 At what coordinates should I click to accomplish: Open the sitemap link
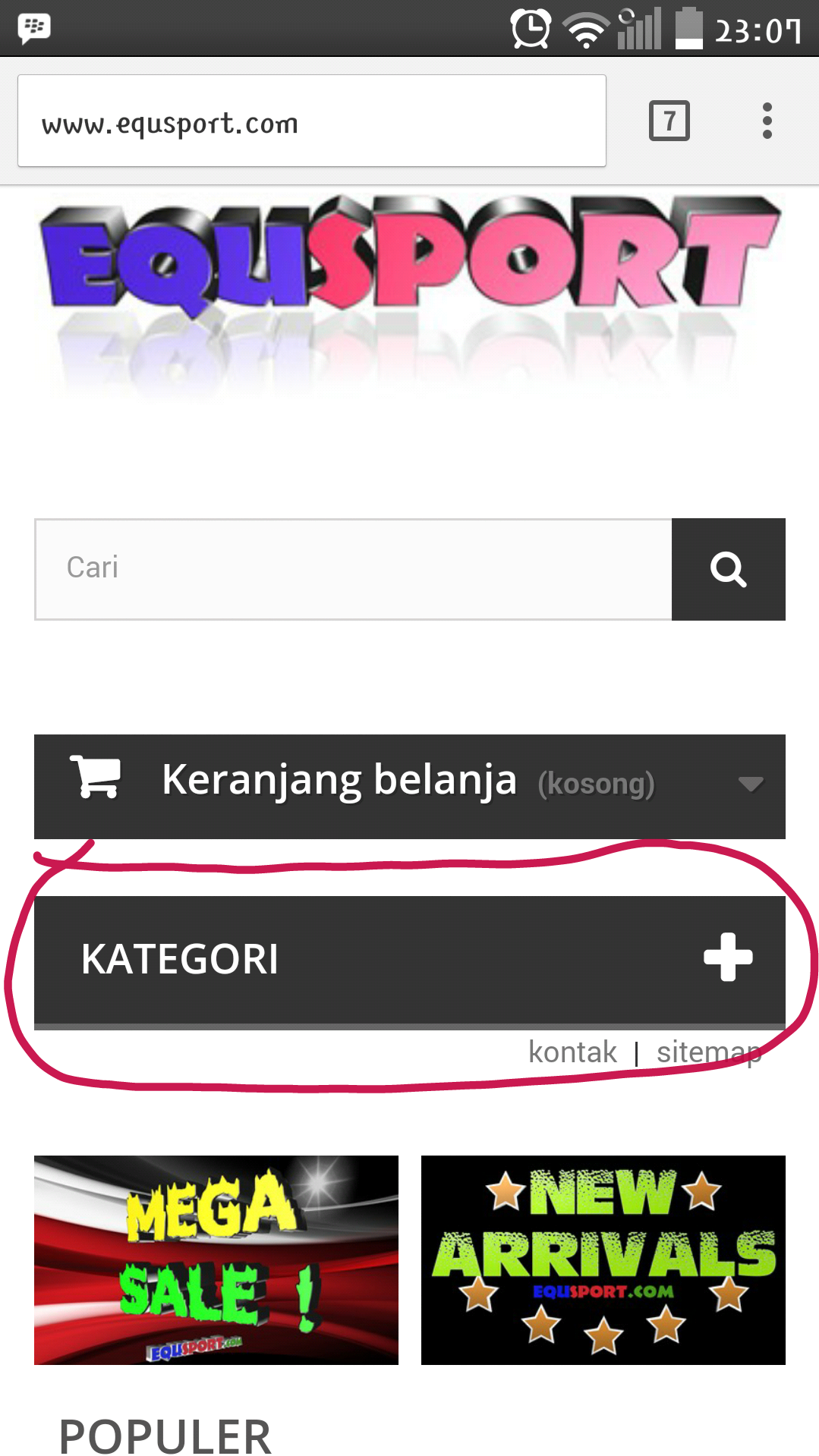pyautogui.click(x=708, y=1052)
